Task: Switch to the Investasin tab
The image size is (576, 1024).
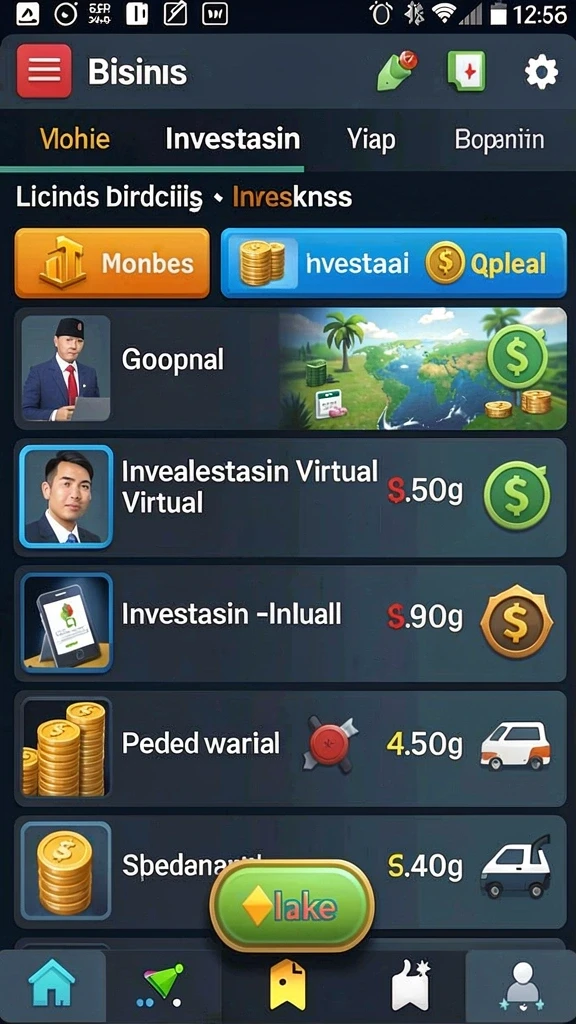Action: [232, 139]
